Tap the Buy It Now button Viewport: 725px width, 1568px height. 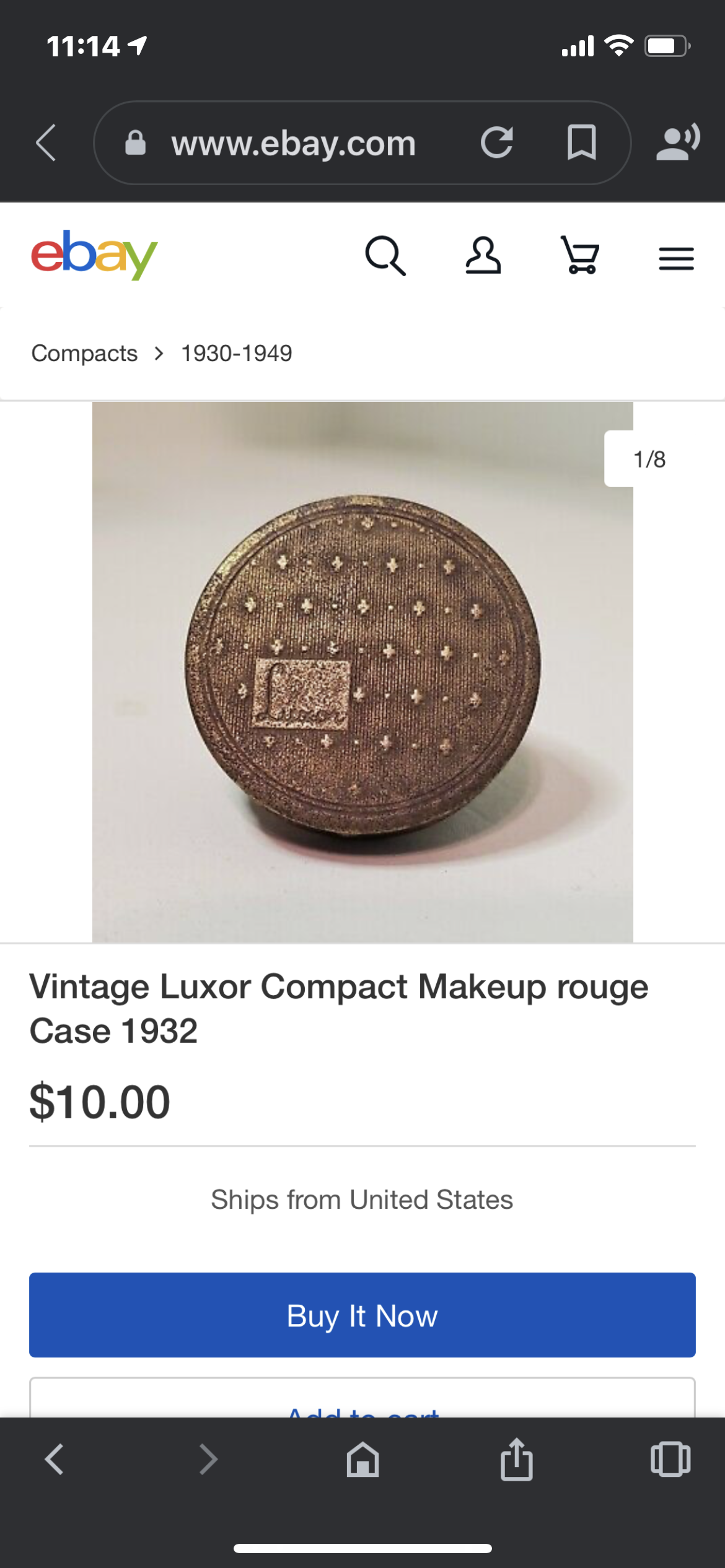(362, 1315)
